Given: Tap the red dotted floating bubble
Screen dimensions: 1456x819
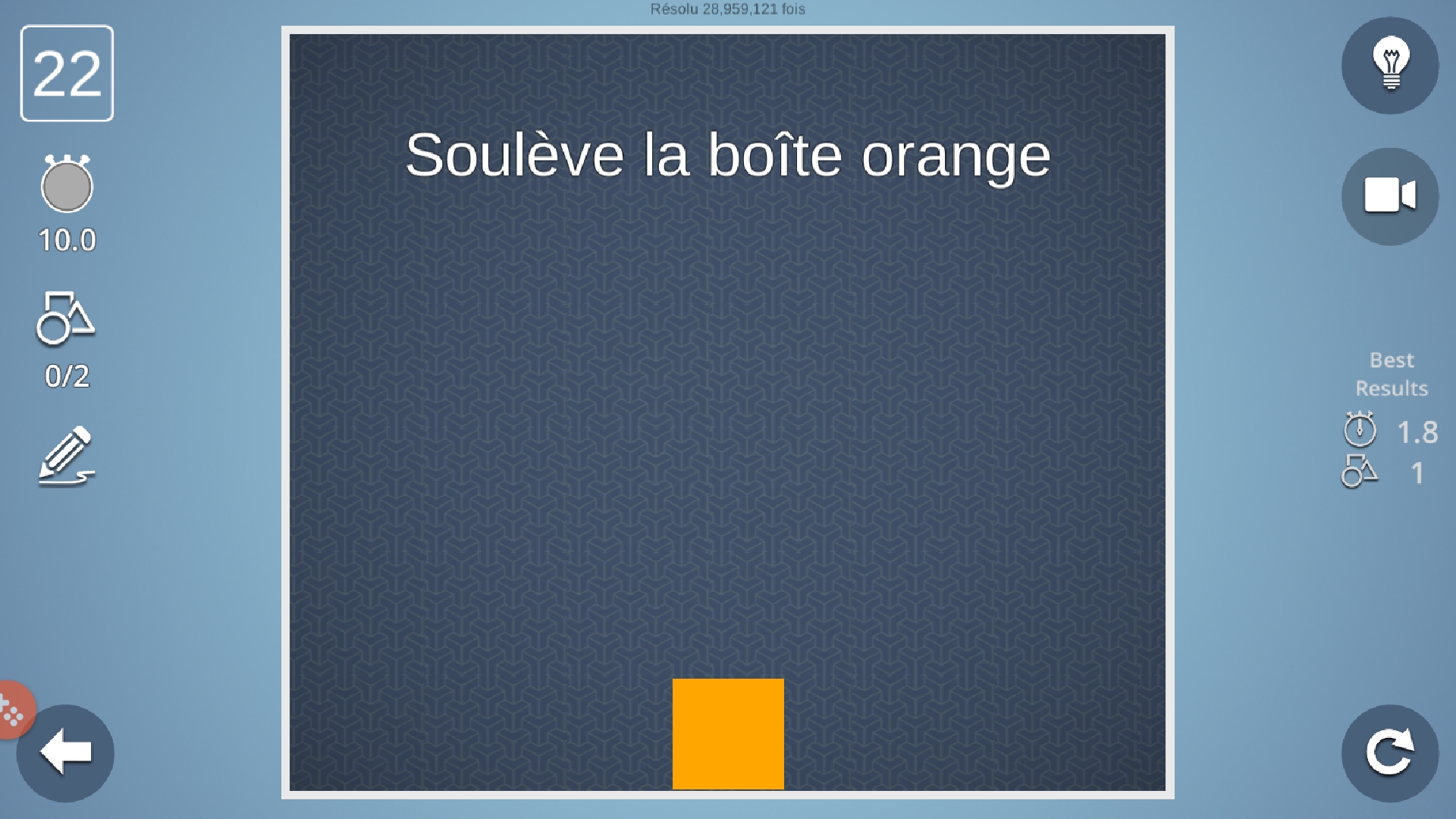Looking at the screenshot, I should click(x=13, y=711).
